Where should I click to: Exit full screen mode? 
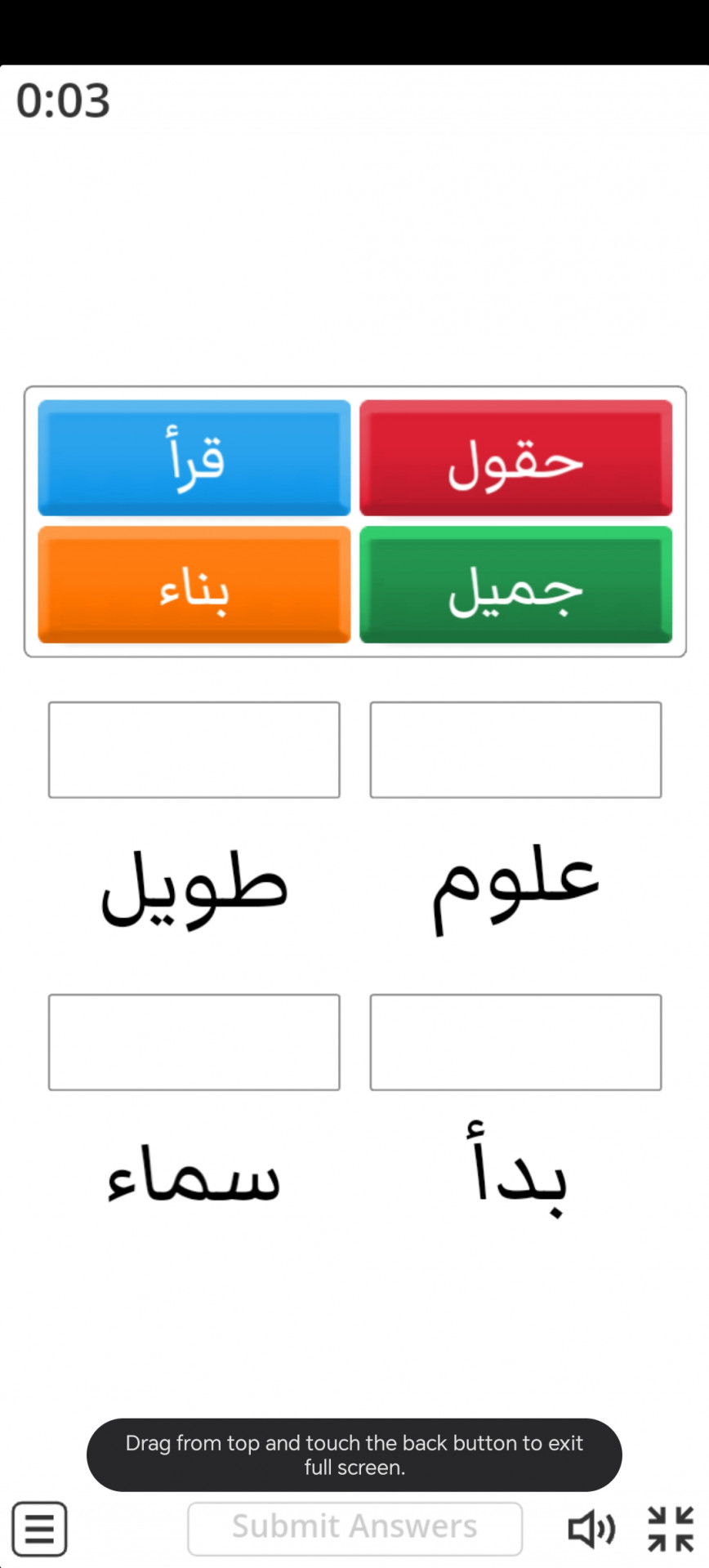tap(671, 1528)
